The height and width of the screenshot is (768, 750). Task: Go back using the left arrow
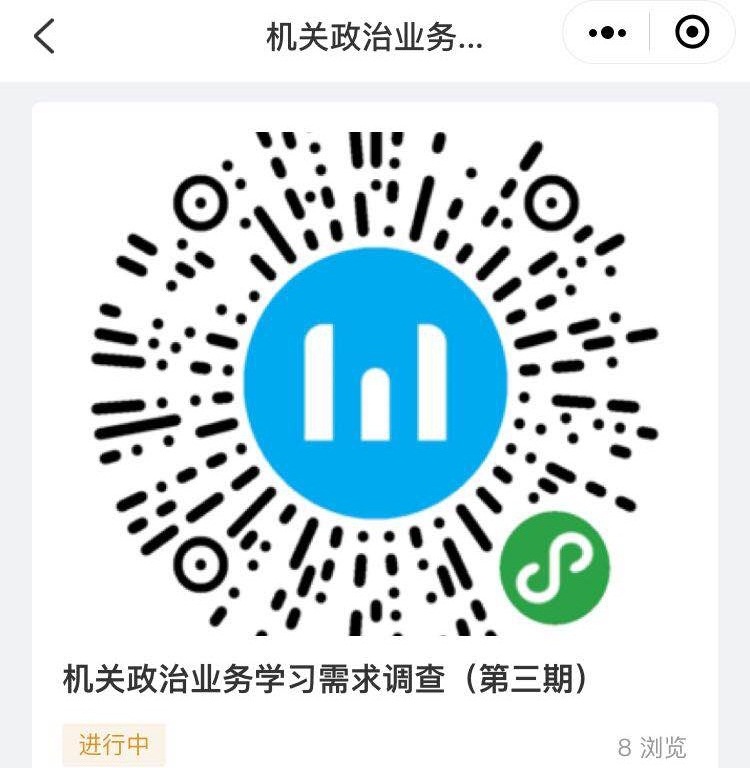point(44,37)
